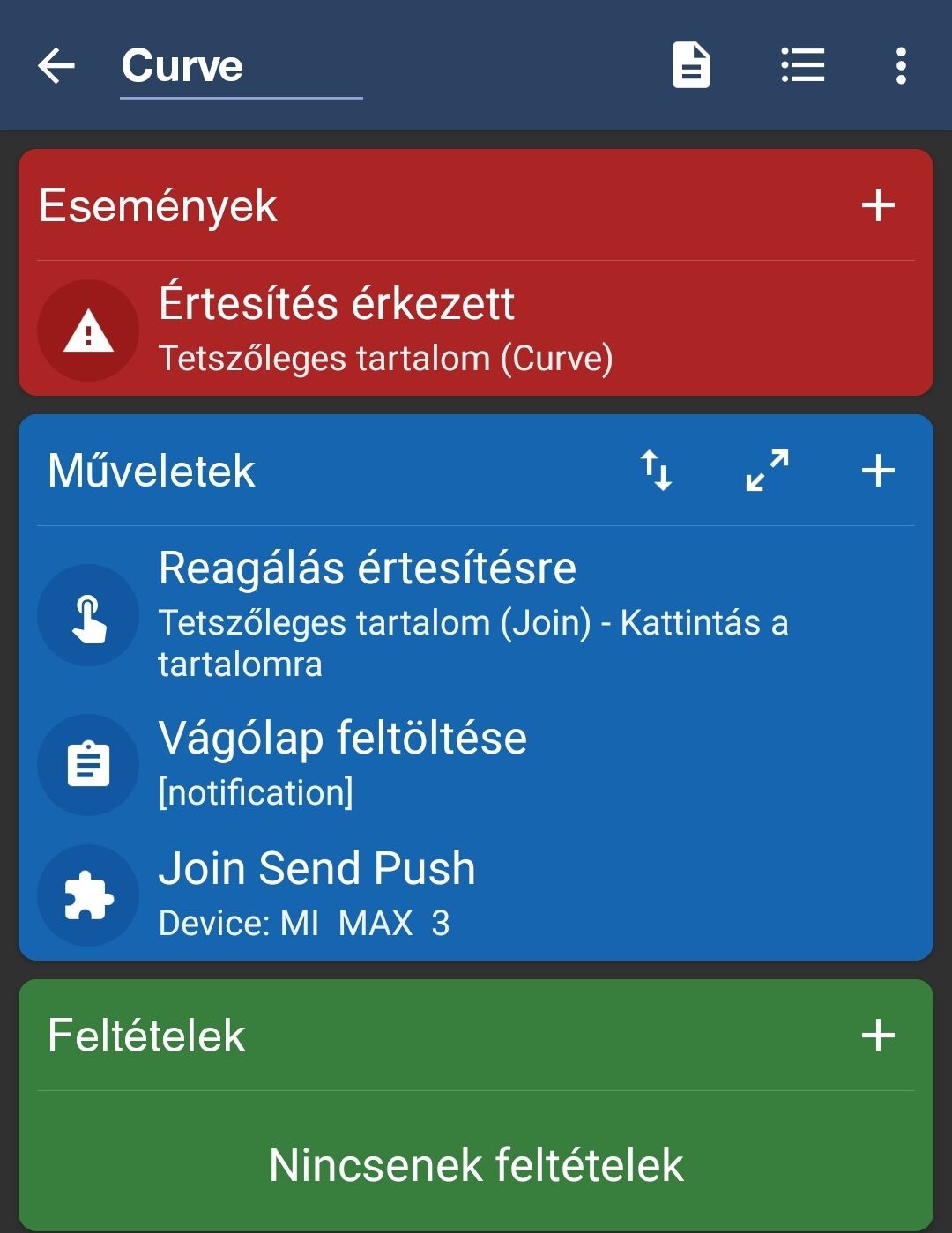Open the macro description document icon

[691, 66]
